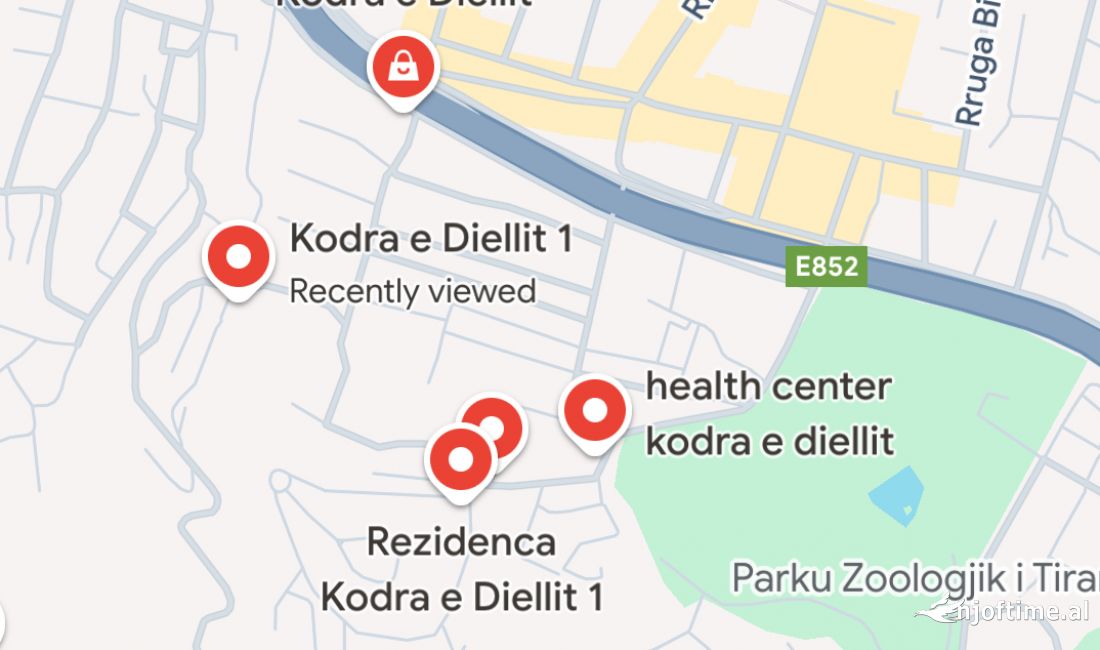Select the health center kodra e diellit pin
Viewport: 1100px width, 650px height.
tap(595, 410)
